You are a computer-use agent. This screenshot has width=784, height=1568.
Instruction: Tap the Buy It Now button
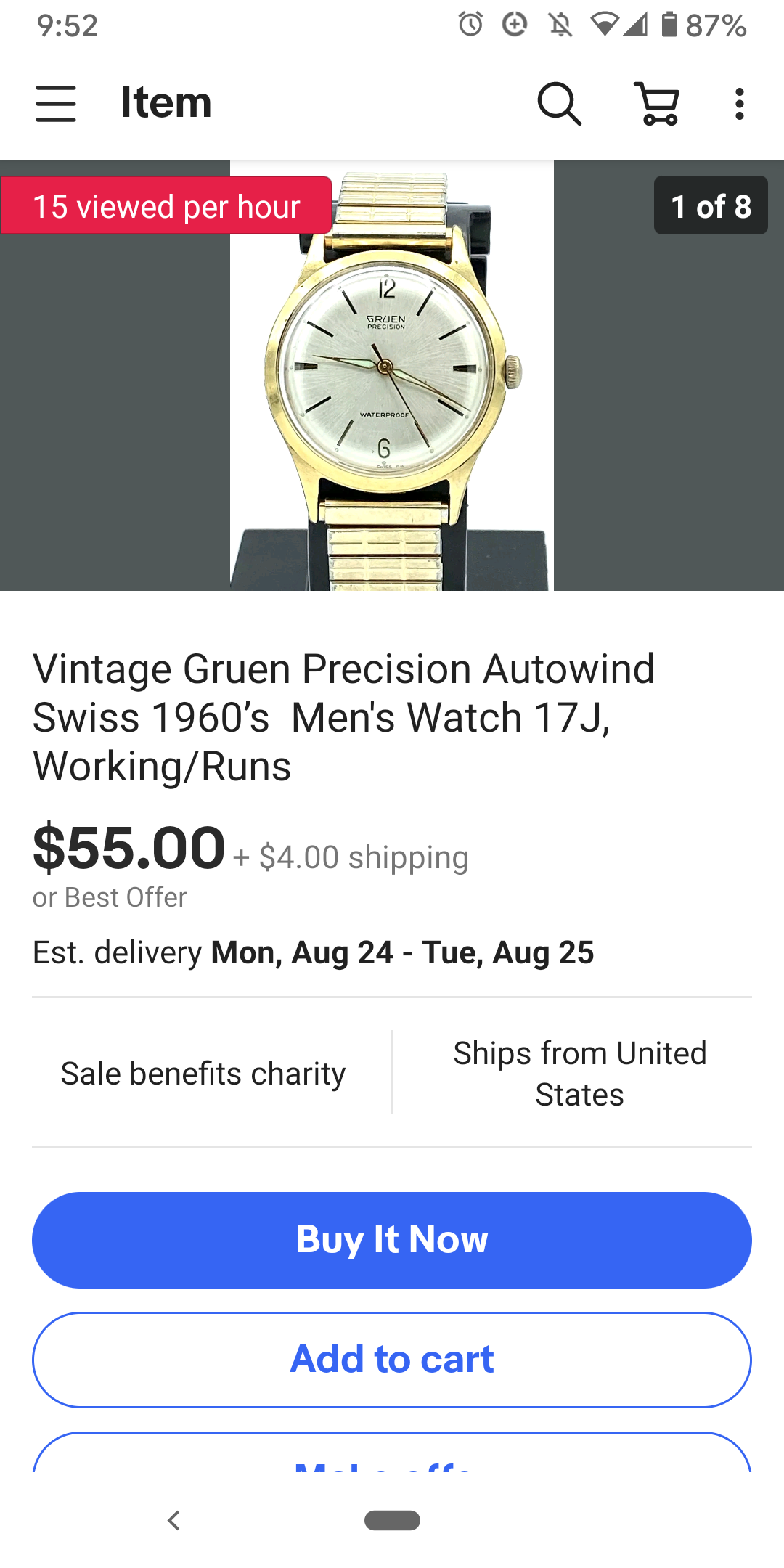[x=392, y=1240]
